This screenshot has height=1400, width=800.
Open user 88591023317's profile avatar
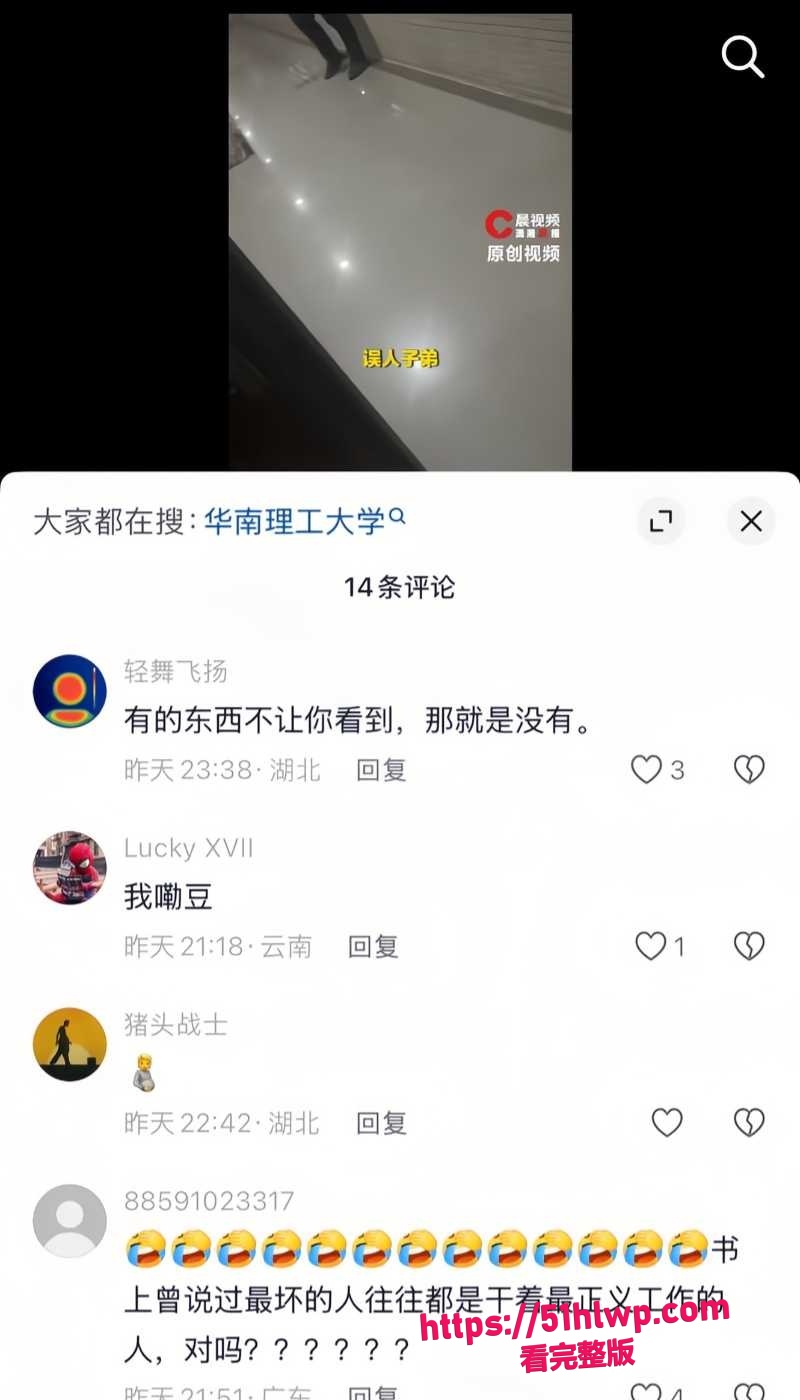pos(70,1221)
